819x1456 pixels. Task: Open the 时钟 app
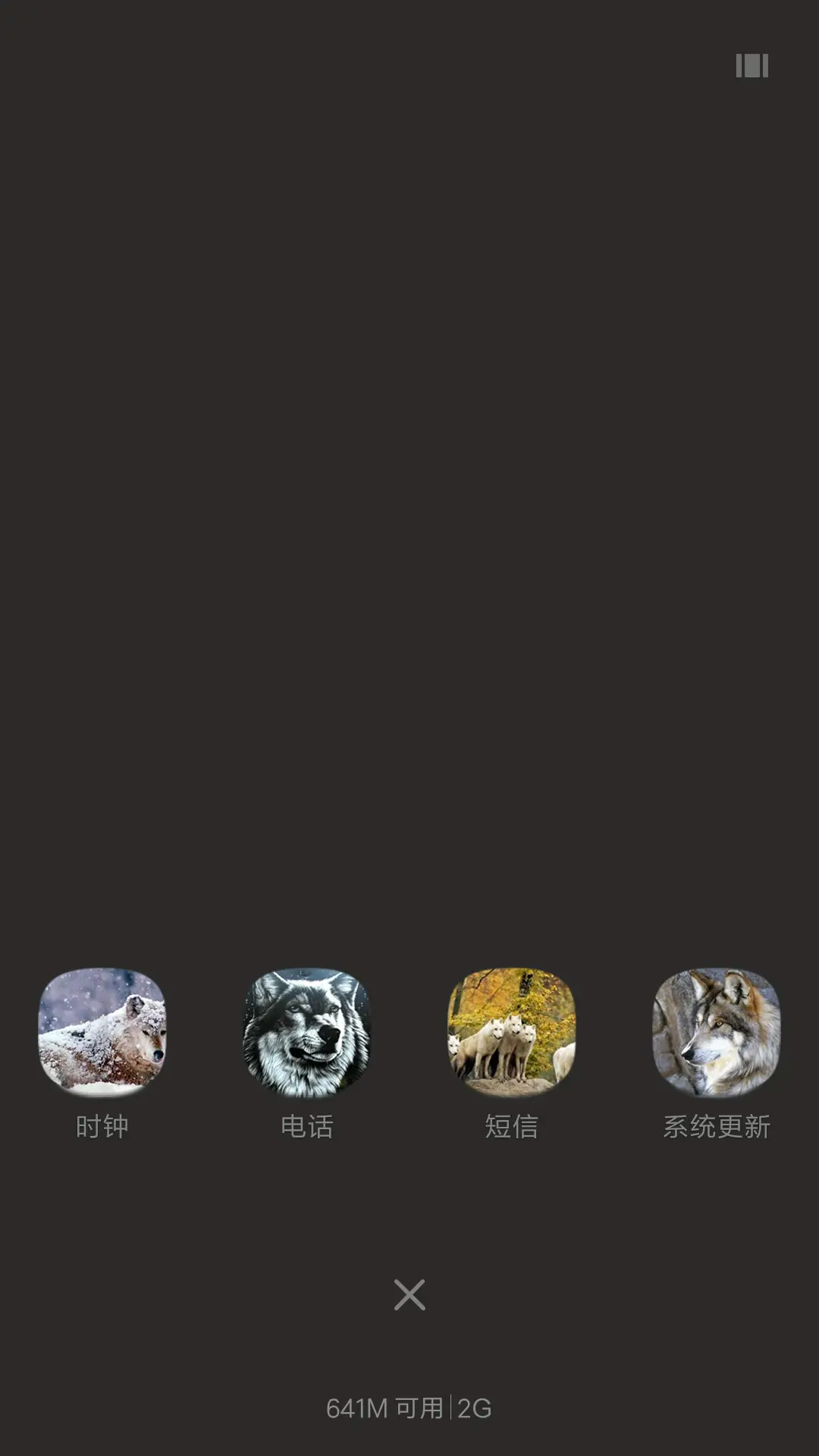(102, 1032)
